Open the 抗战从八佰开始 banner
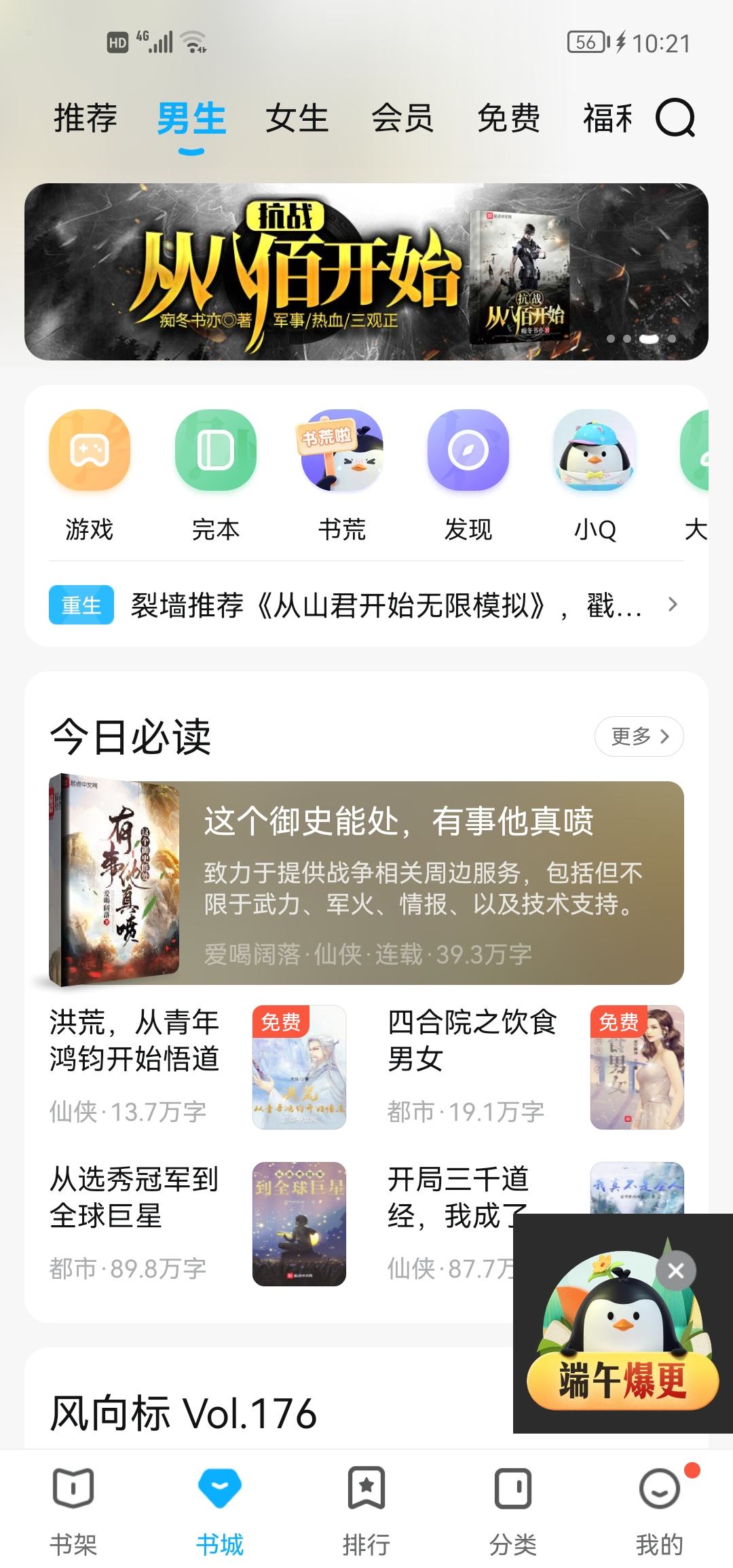The height and width of the screenshot is (1568, 733). coord(366,272)
